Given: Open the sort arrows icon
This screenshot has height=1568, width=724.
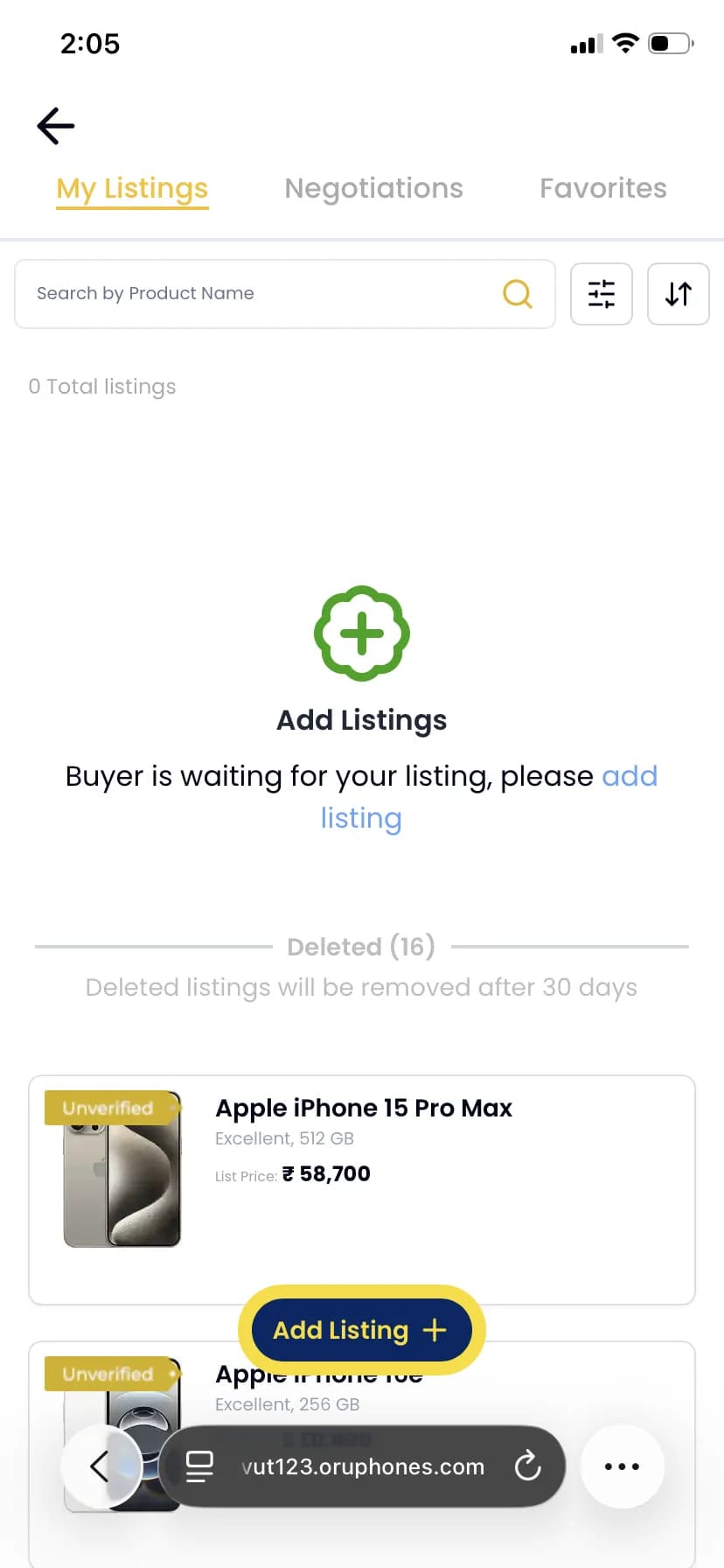Looking at the screenshot, I should coord(678,294).
